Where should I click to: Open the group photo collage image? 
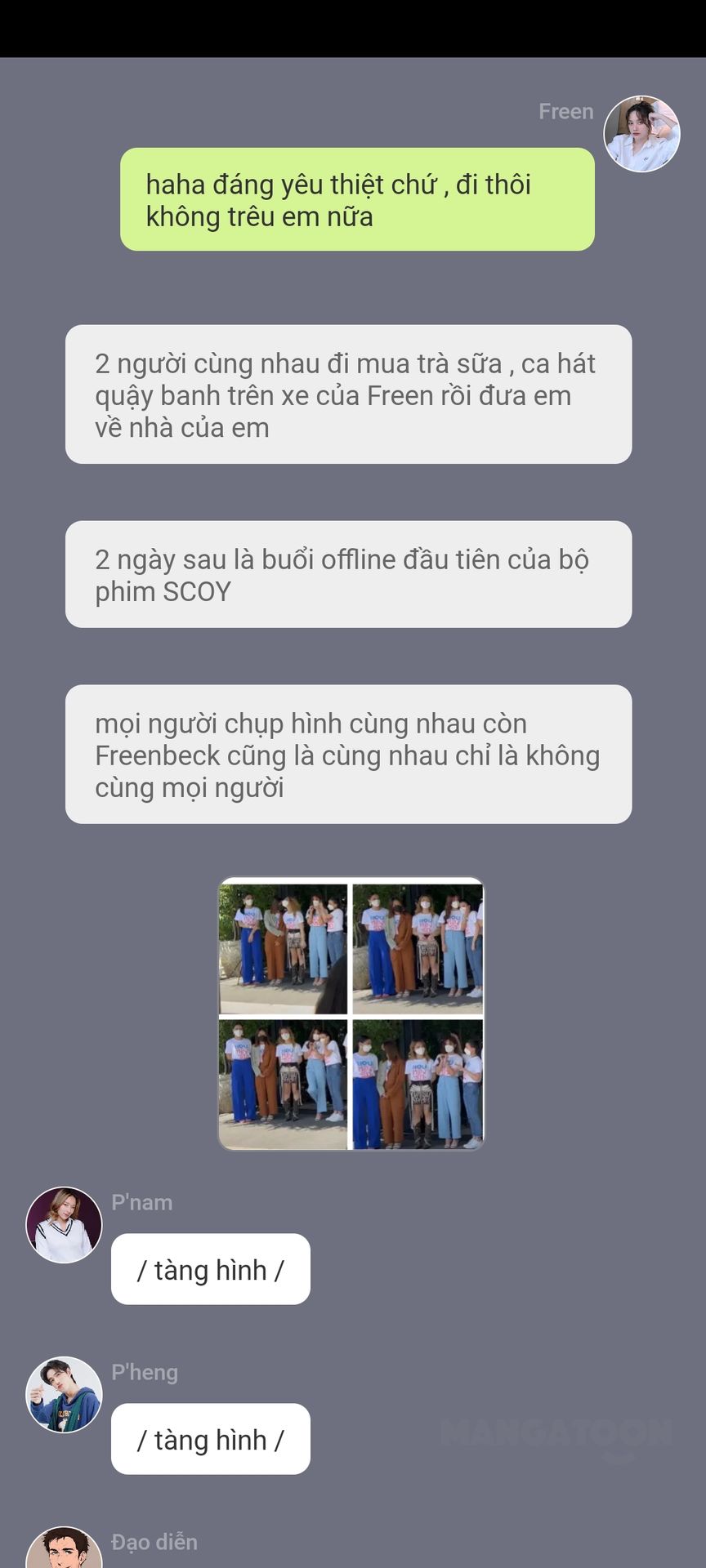(x=351, y=1013)
